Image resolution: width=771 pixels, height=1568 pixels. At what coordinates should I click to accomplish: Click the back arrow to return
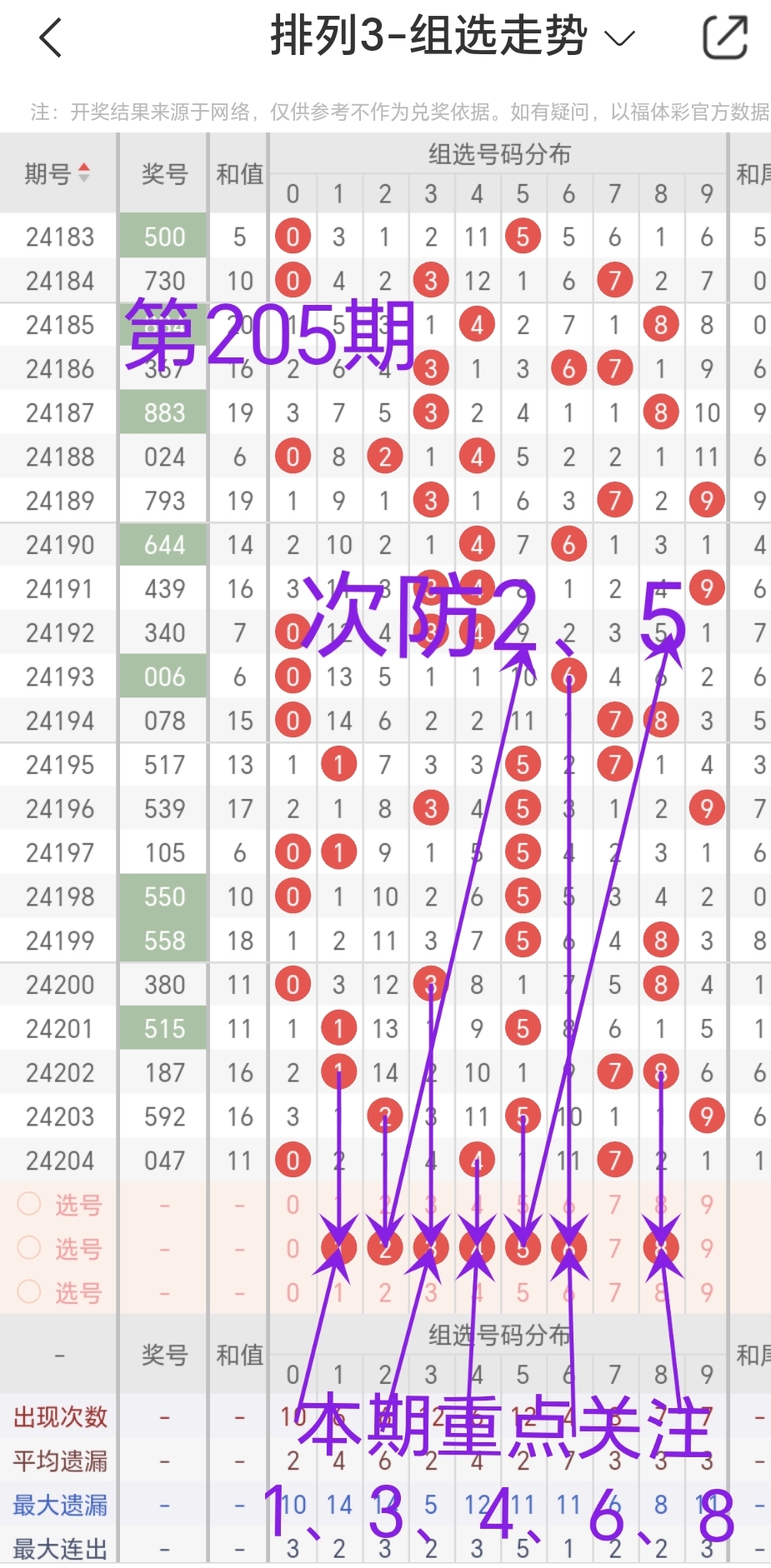point(50,37)
